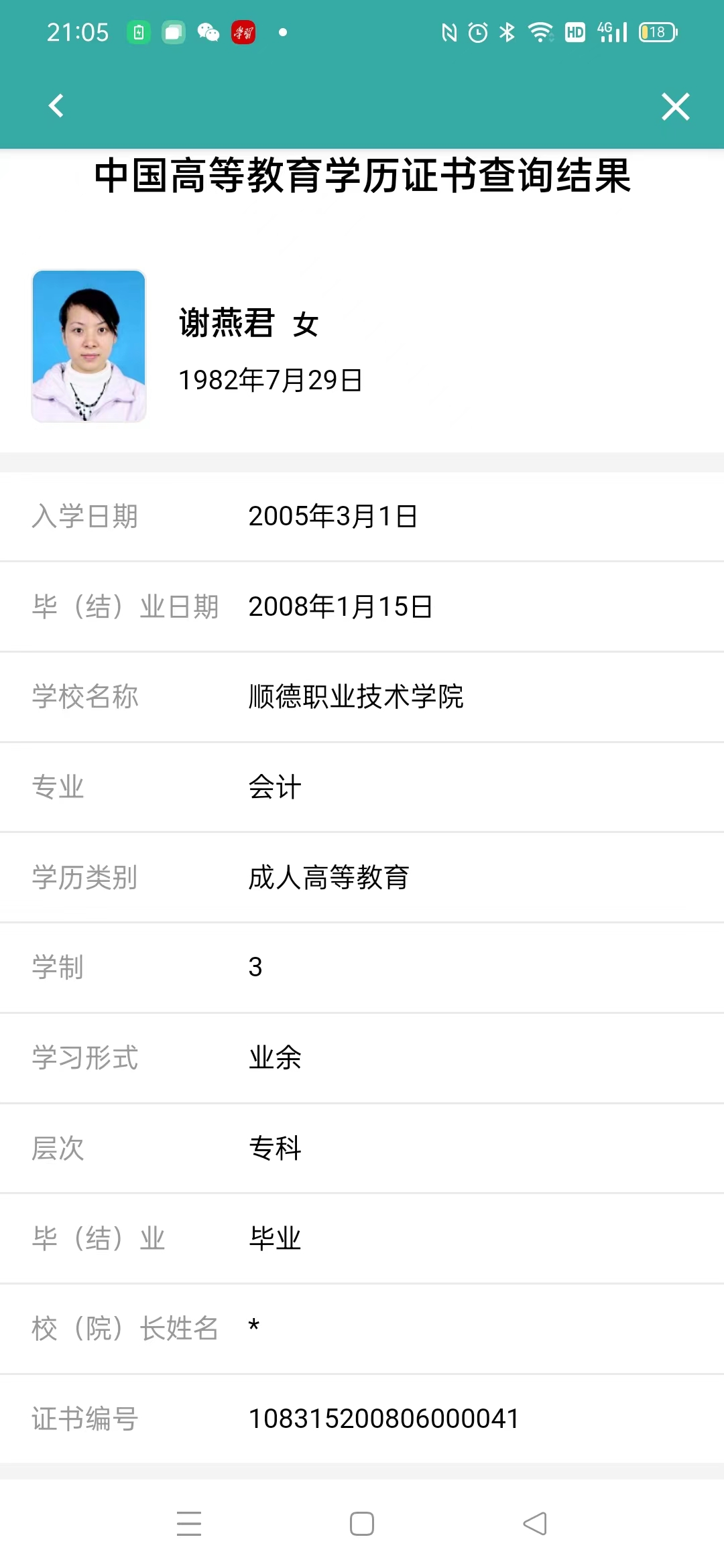Tap the system back button

(535, 1524)
